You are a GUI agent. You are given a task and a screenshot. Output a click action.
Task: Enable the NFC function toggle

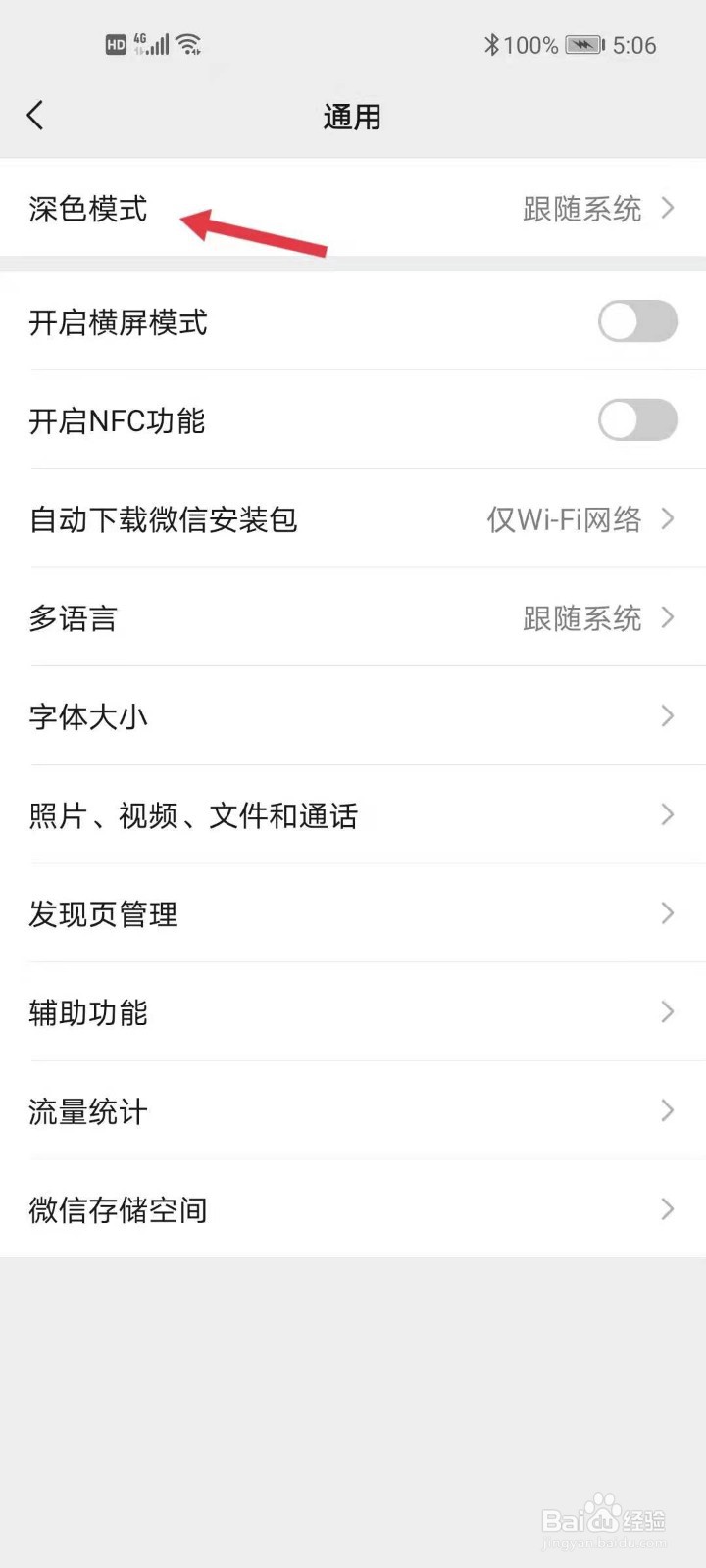(x=637, y=420)
